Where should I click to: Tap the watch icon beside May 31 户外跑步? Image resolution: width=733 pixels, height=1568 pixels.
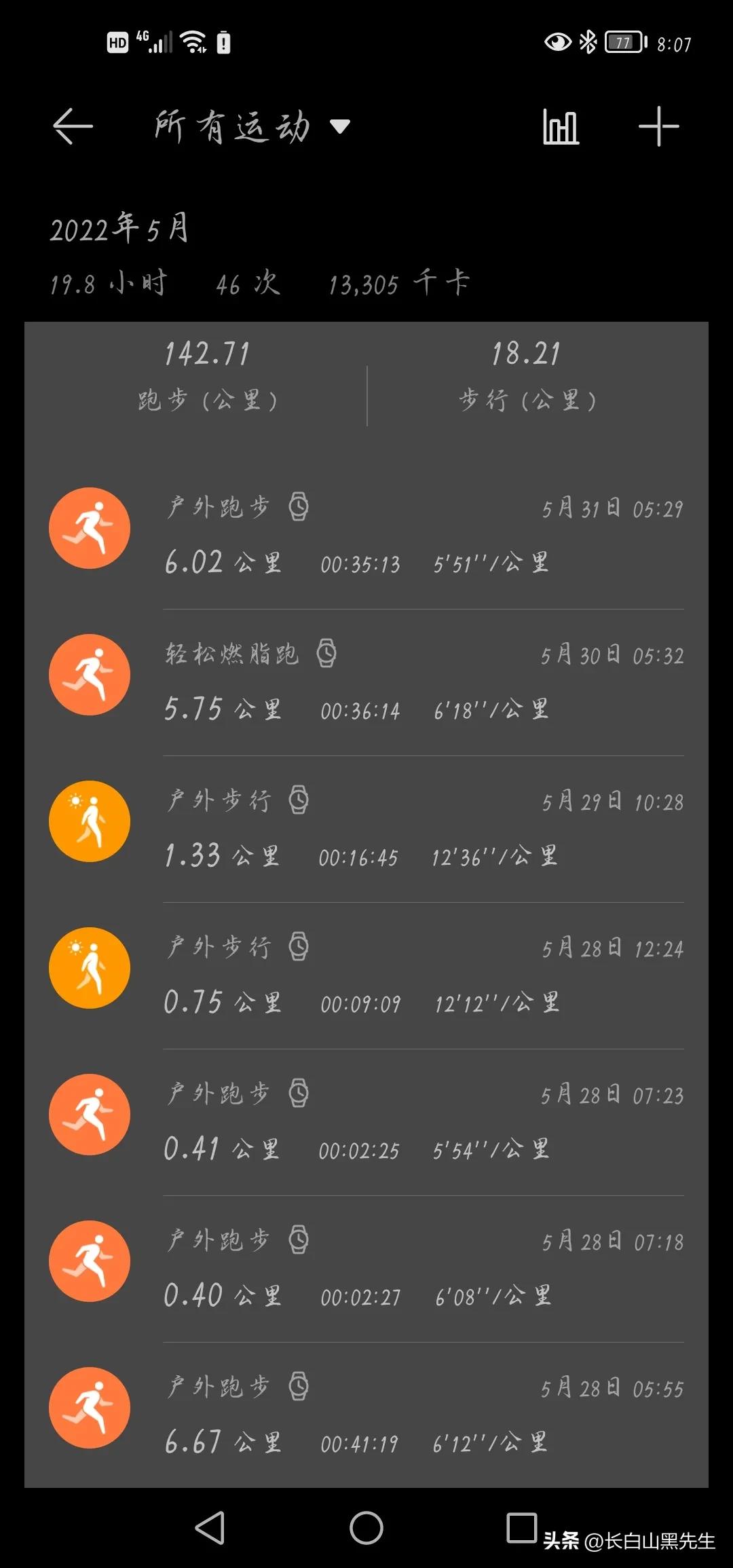297,507
